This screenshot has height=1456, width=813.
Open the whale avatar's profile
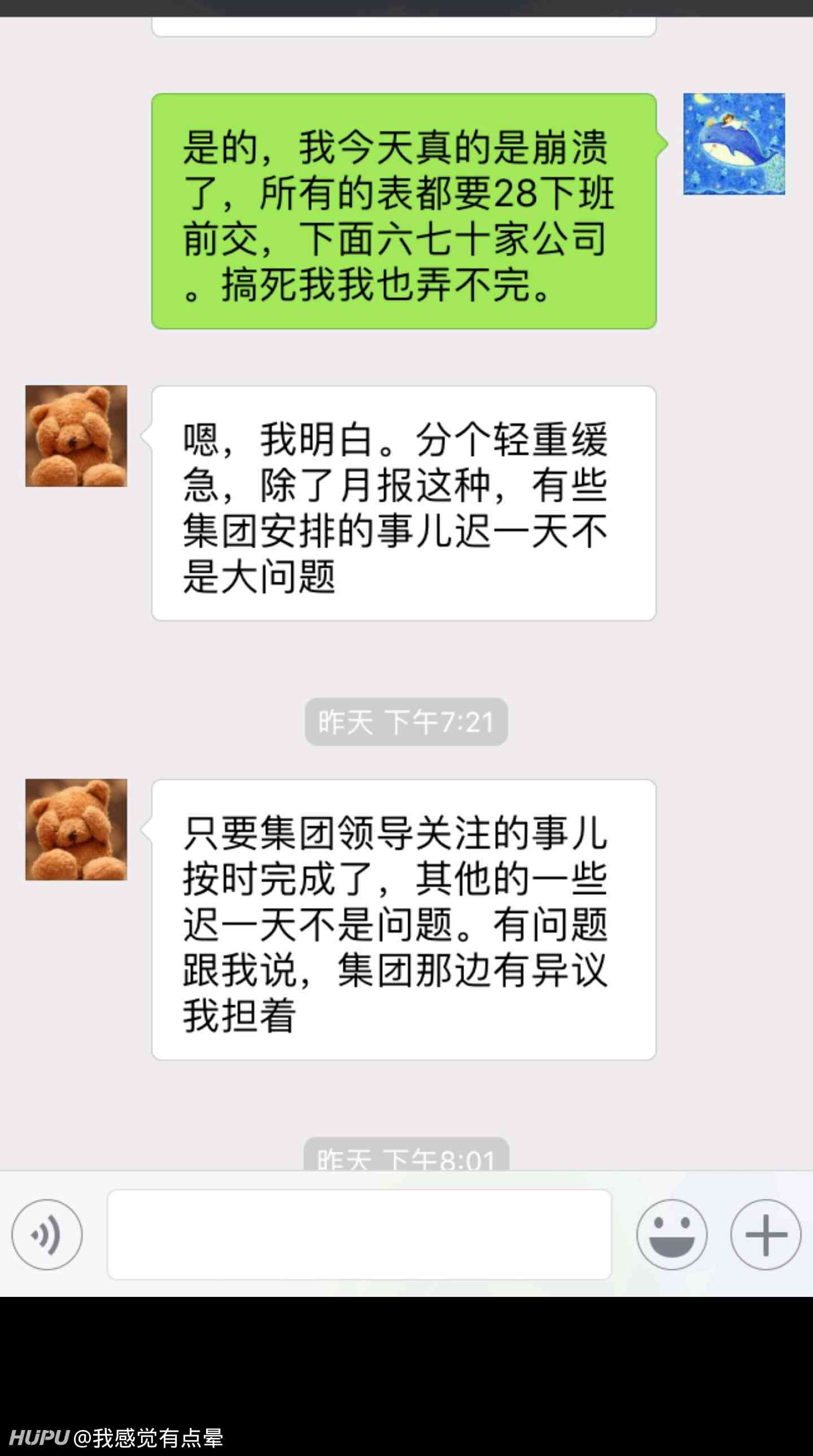coord(734,144)
